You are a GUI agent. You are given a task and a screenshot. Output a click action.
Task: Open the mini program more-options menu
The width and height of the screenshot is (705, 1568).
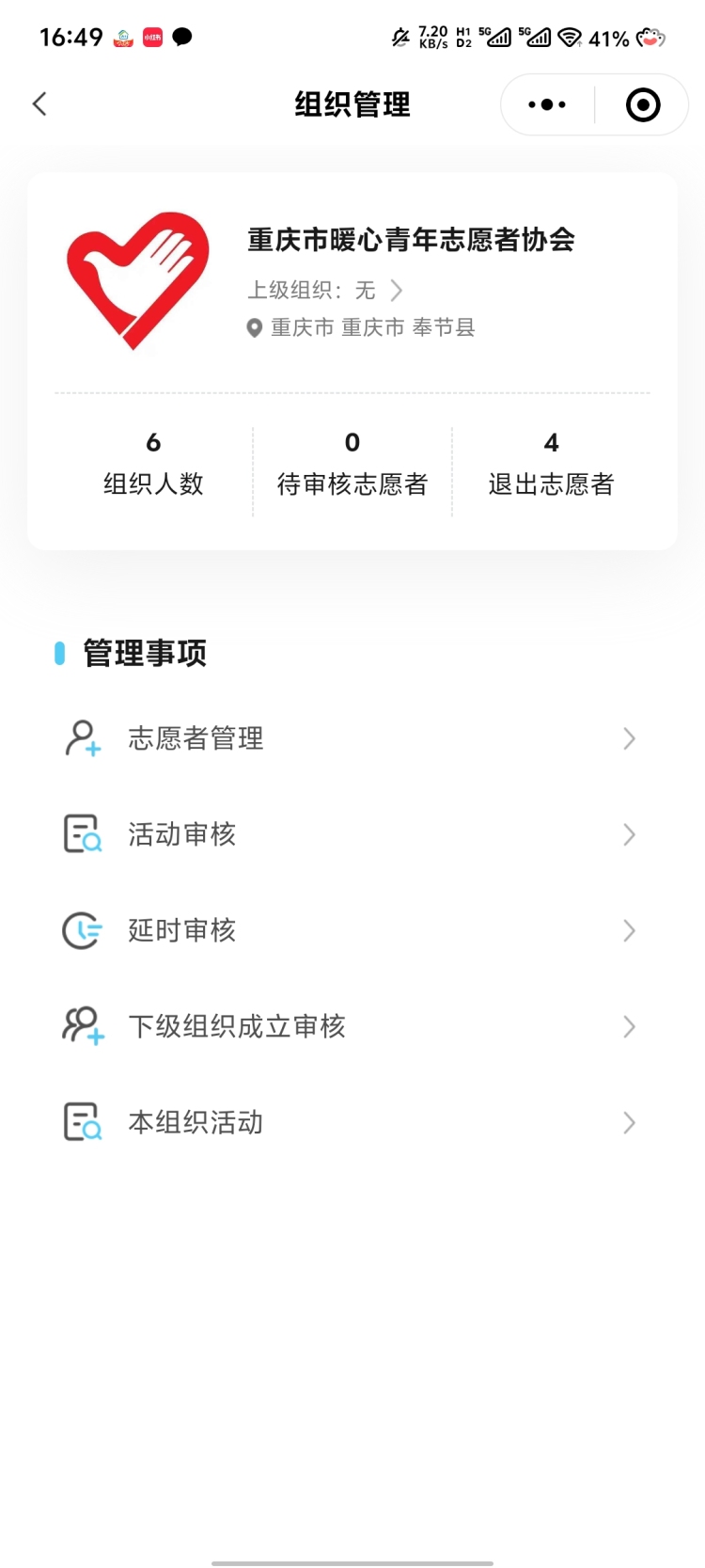coord(547,104)
